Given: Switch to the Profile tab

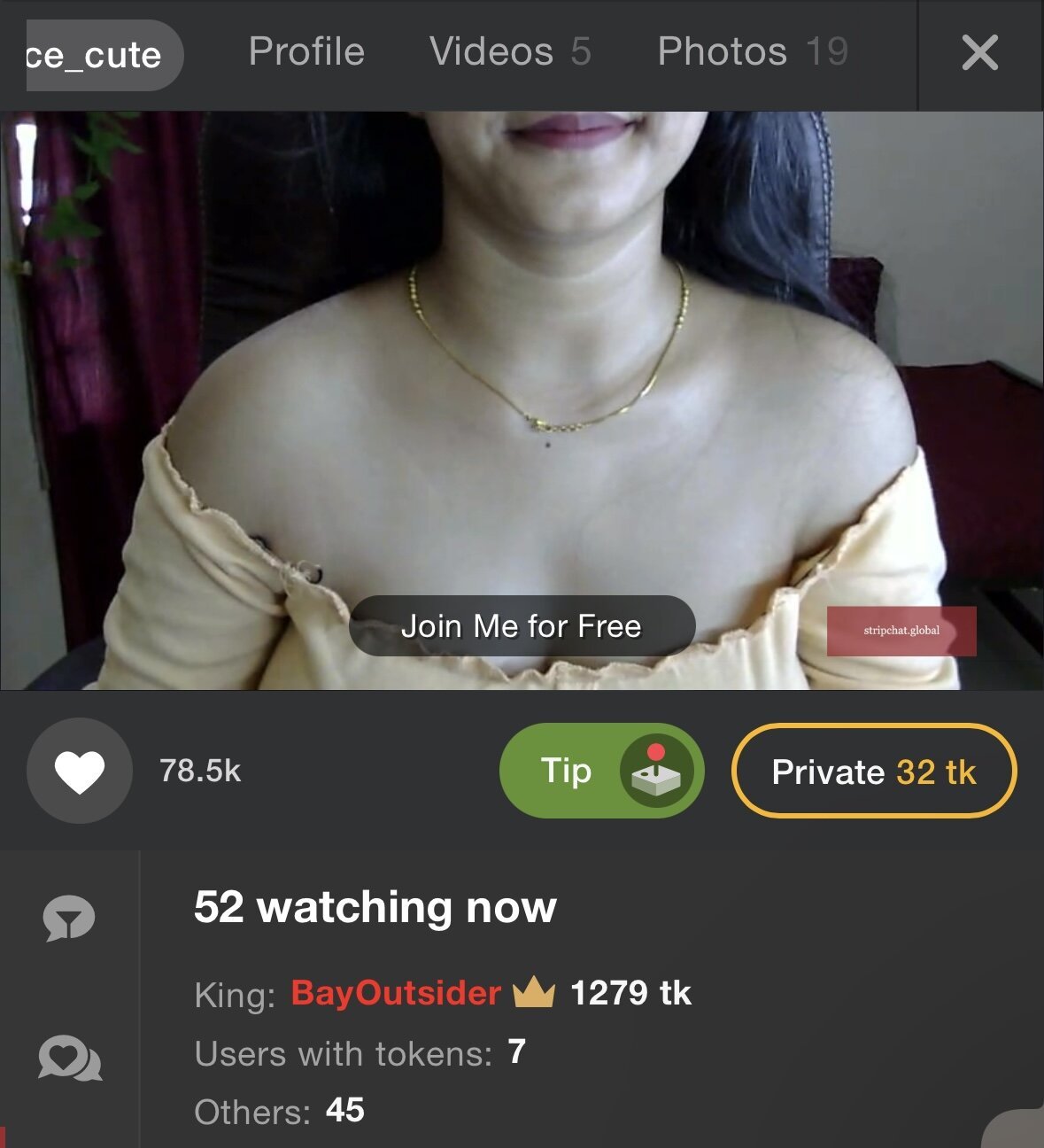Looking at the screenshot, I should tap(306, 52).
